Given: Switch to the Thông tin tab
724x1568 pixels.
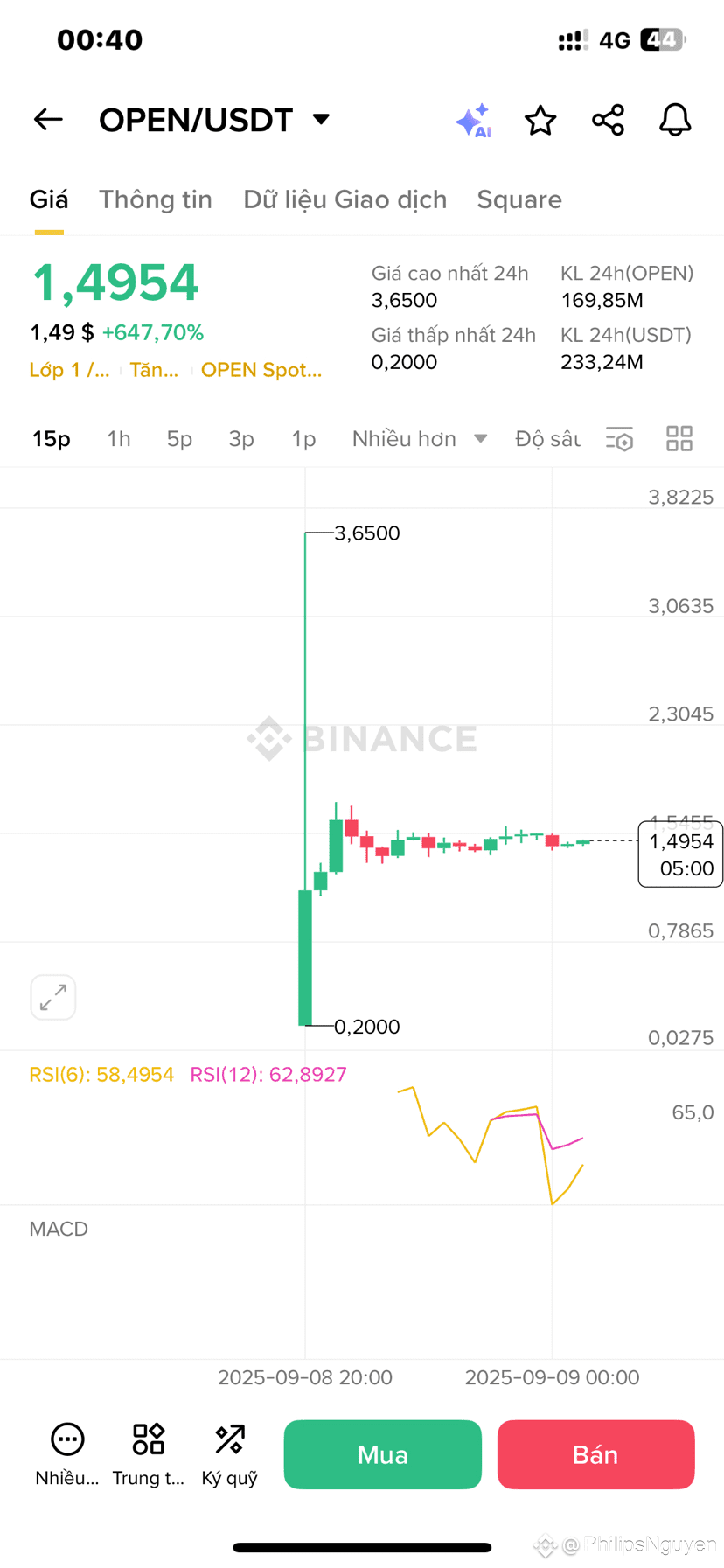Looking at the screenshot, I should [156, 199].
